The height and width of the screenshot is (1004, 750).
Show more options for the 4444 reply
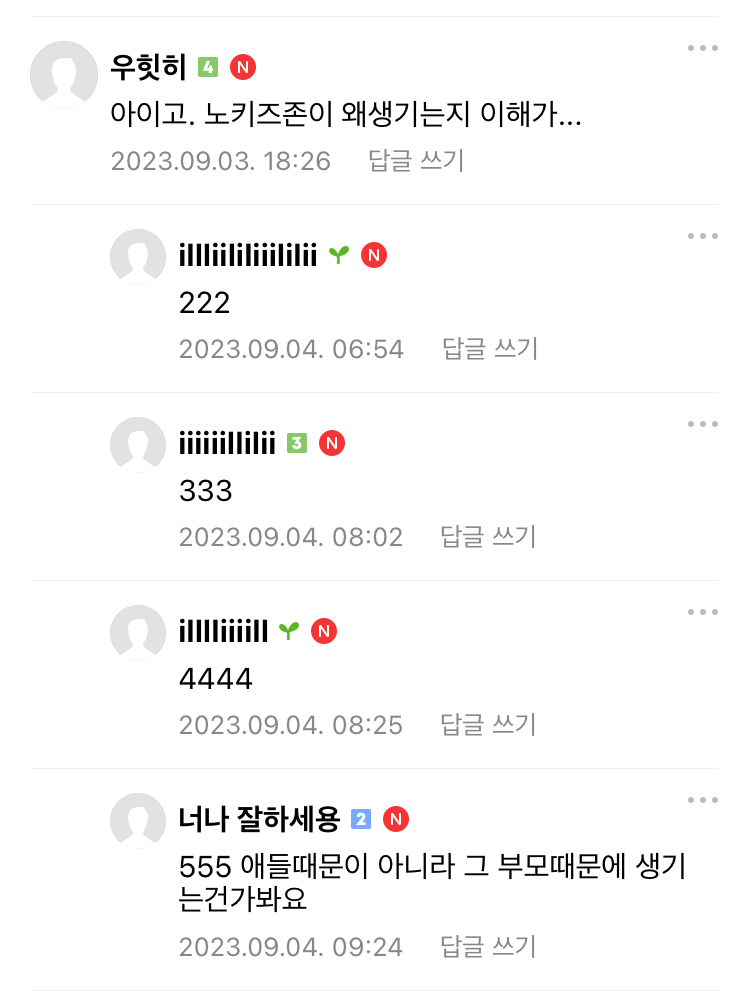click(x=703, y=612)
